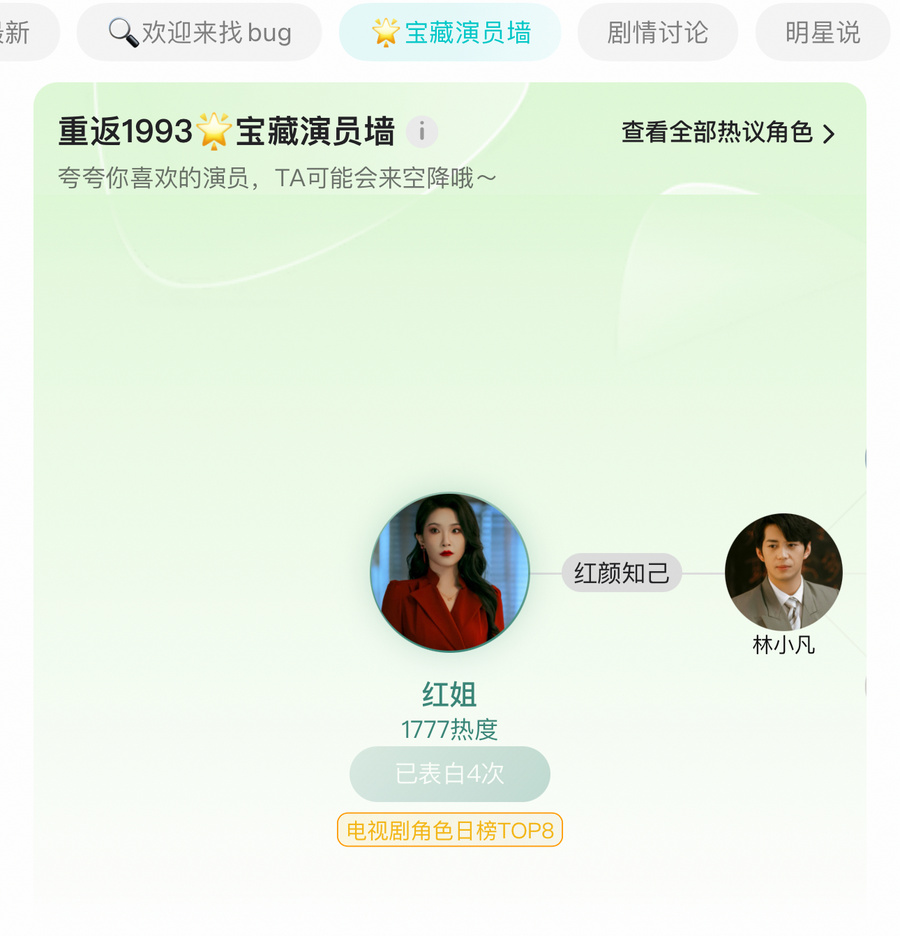The image size is (900, 936).
Task: Switch to the 欢迎来找bug tab
Action: (199, 32)
